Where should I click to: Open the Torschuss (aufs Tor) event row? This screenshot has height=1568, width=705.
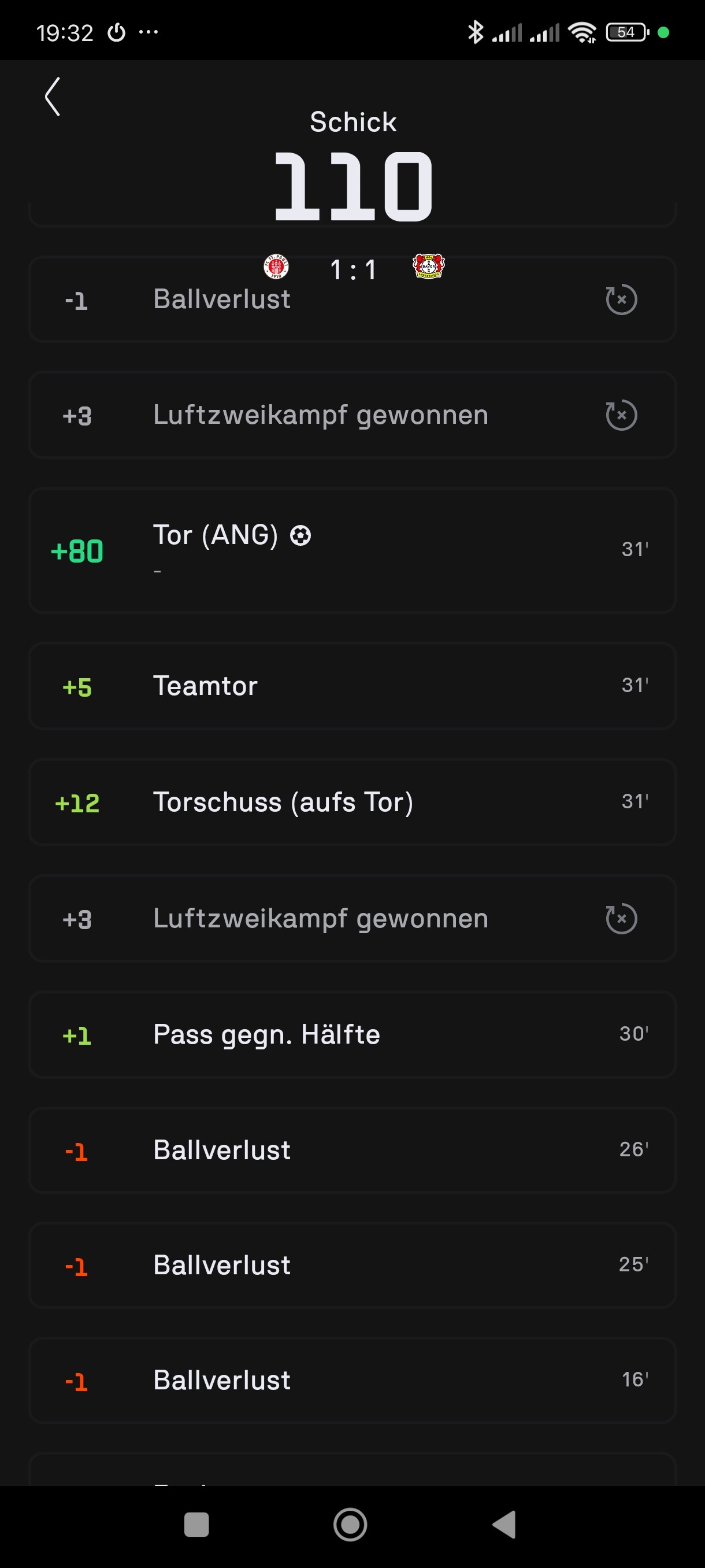tap(352, 803)
